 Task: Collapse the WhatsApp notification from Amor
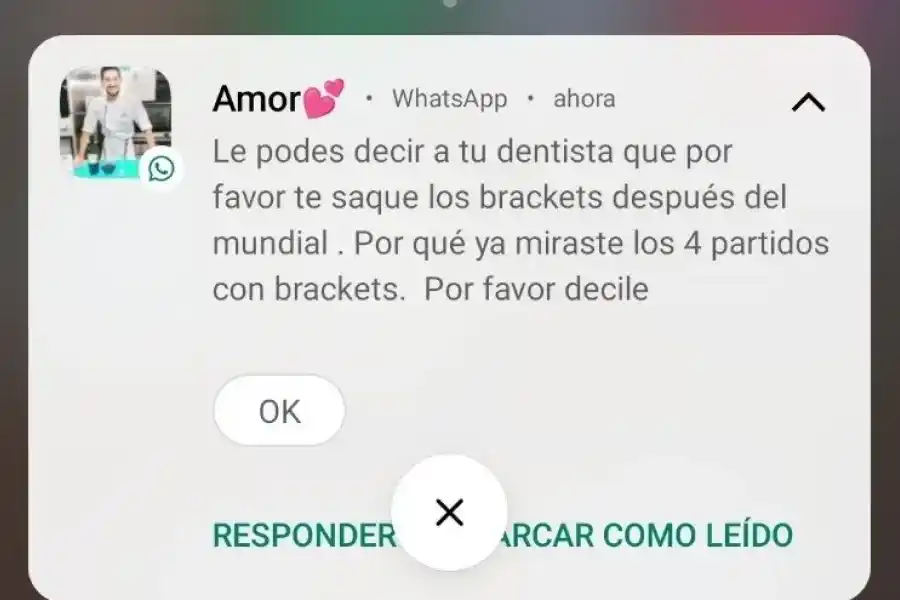pos(808,101)
